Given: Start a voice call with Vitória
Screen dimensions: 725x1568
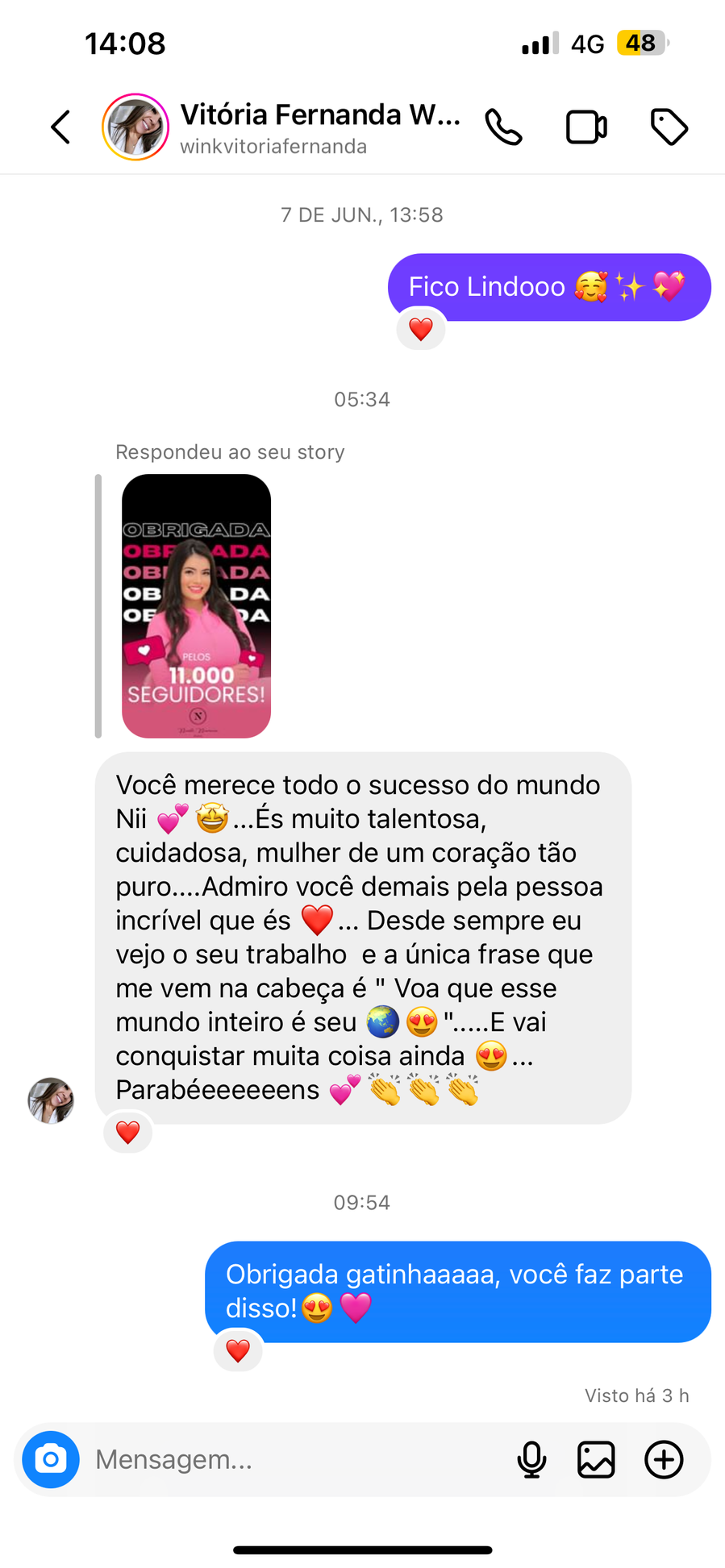Looking at the screenshot, I should coord(504,127).
